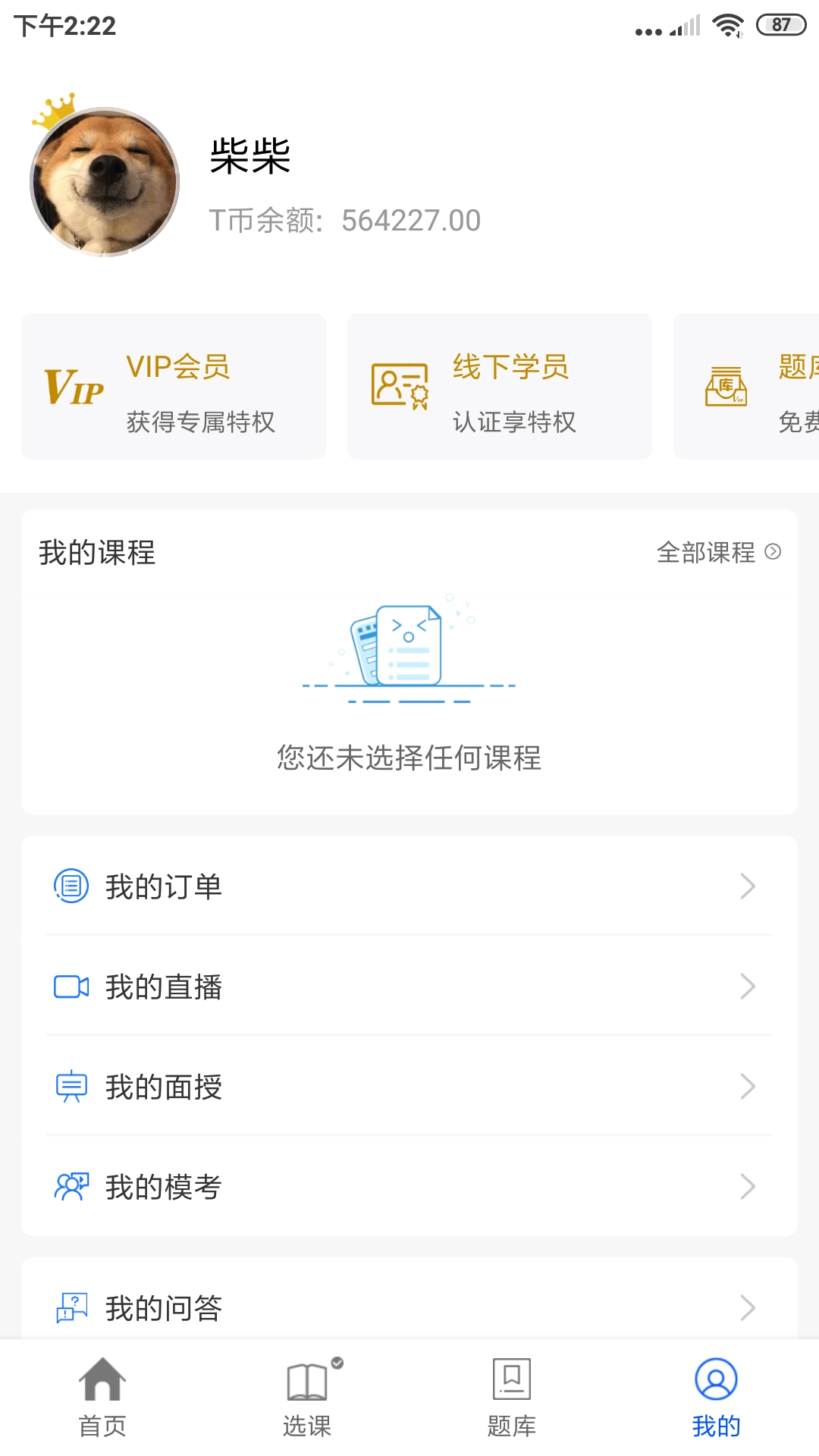Open 全部课程 via its circular arrow
The image size is (819, 1456).
[x=773, y=553]
